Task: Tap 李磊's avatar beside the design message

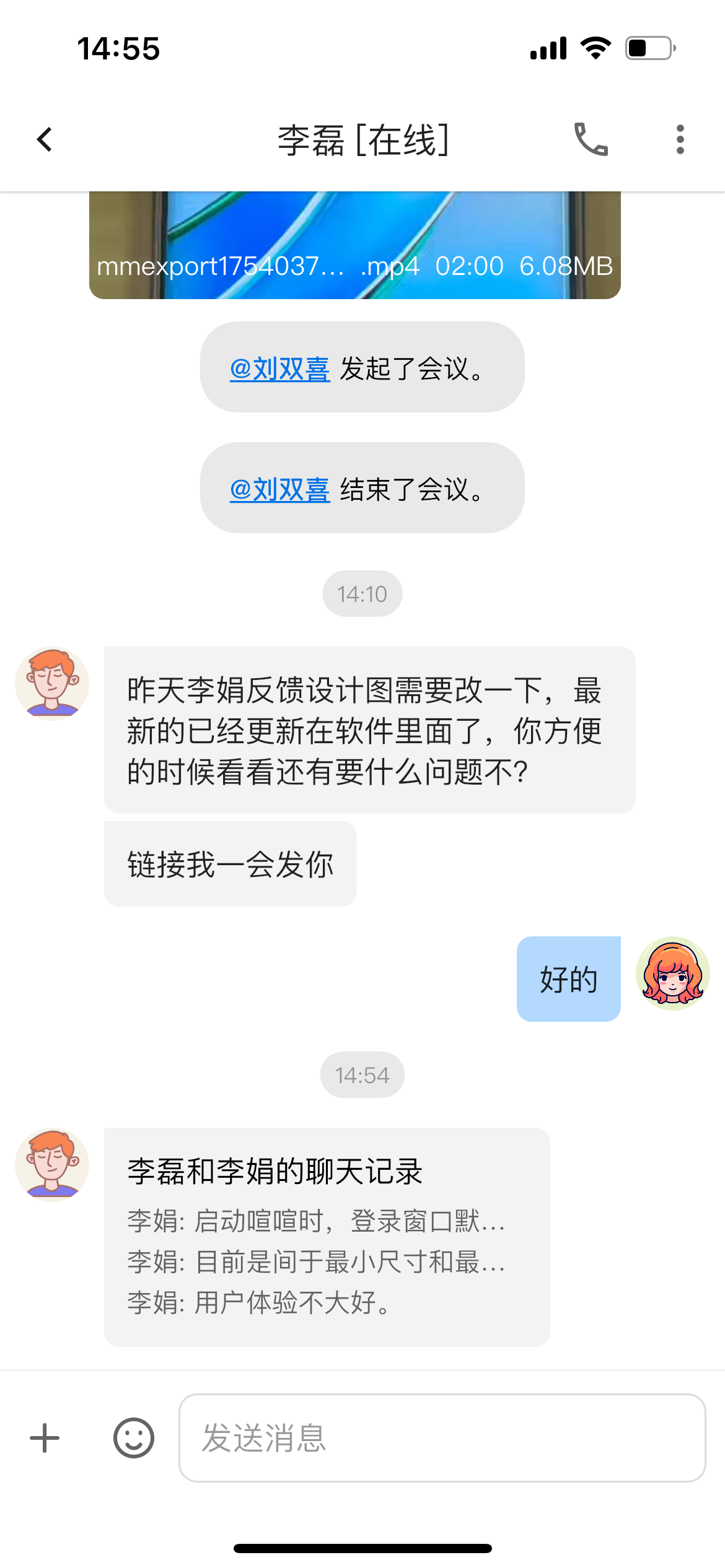Action: (52, 684)
